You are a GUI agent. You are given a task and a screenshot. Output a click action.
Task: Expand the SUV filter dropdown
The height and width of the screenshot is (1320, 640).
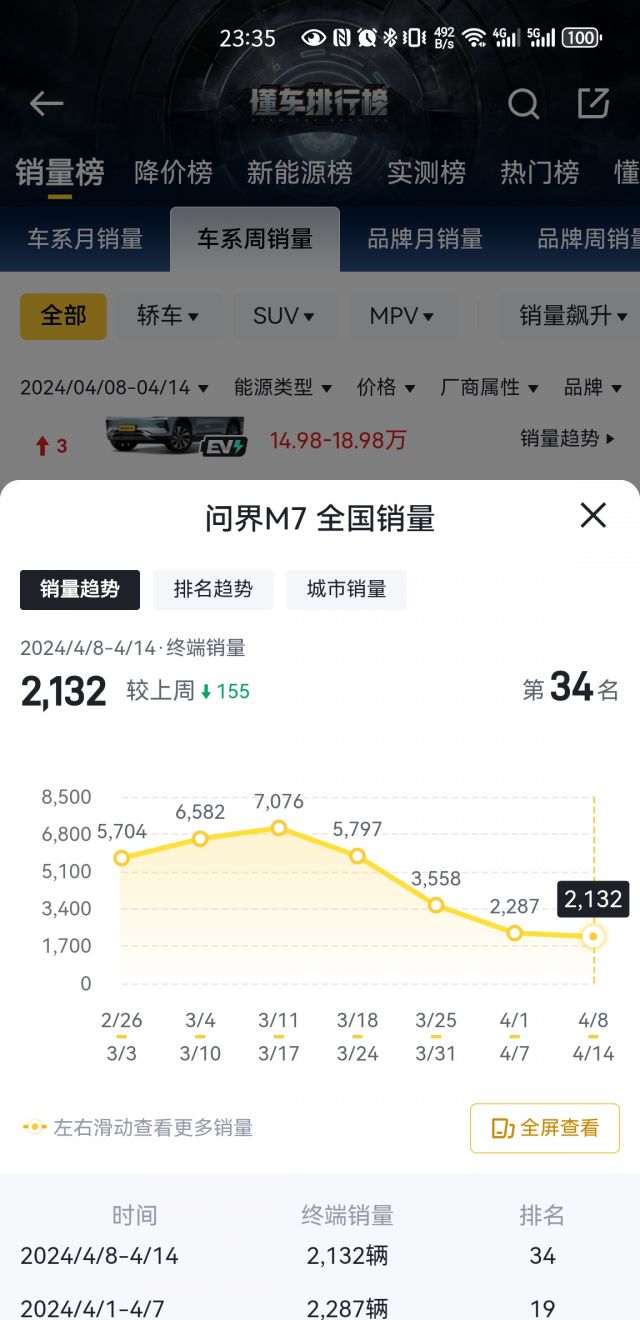pos(284,316)
